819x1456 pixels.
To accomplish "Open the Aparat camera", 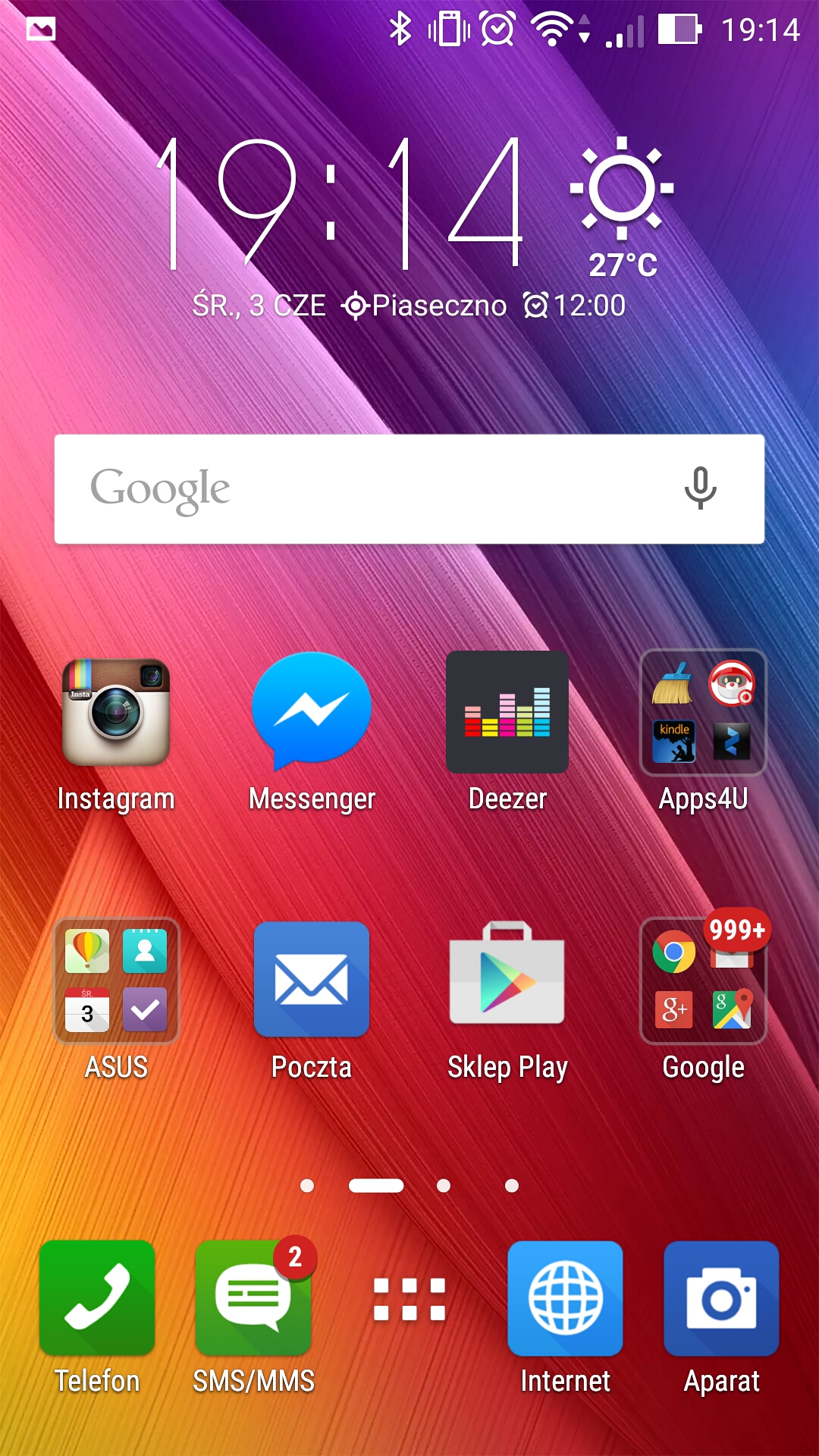I will pos(722,1298).
